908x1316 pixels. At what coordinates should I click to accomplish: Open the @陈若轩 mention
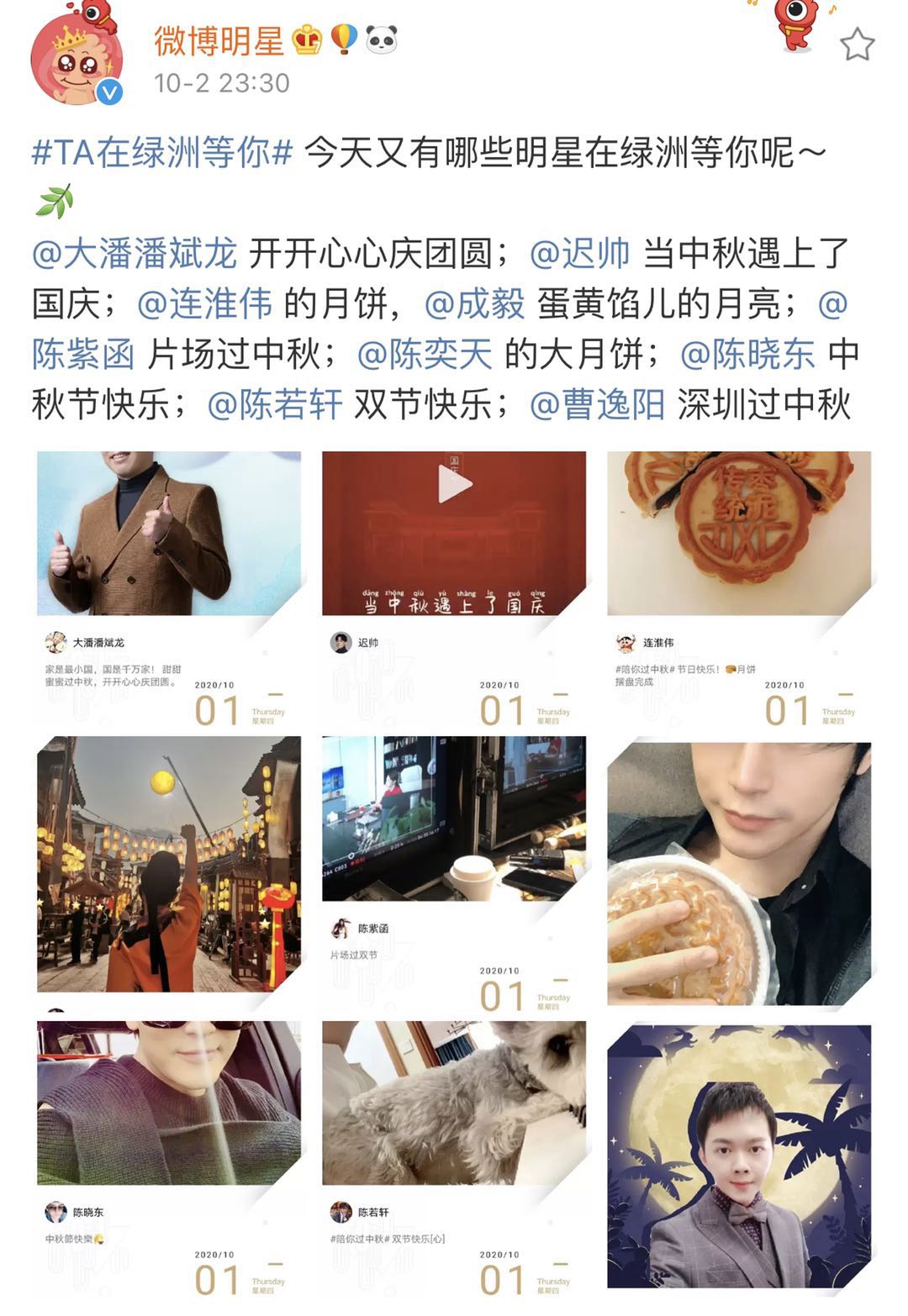pos(275,404)
